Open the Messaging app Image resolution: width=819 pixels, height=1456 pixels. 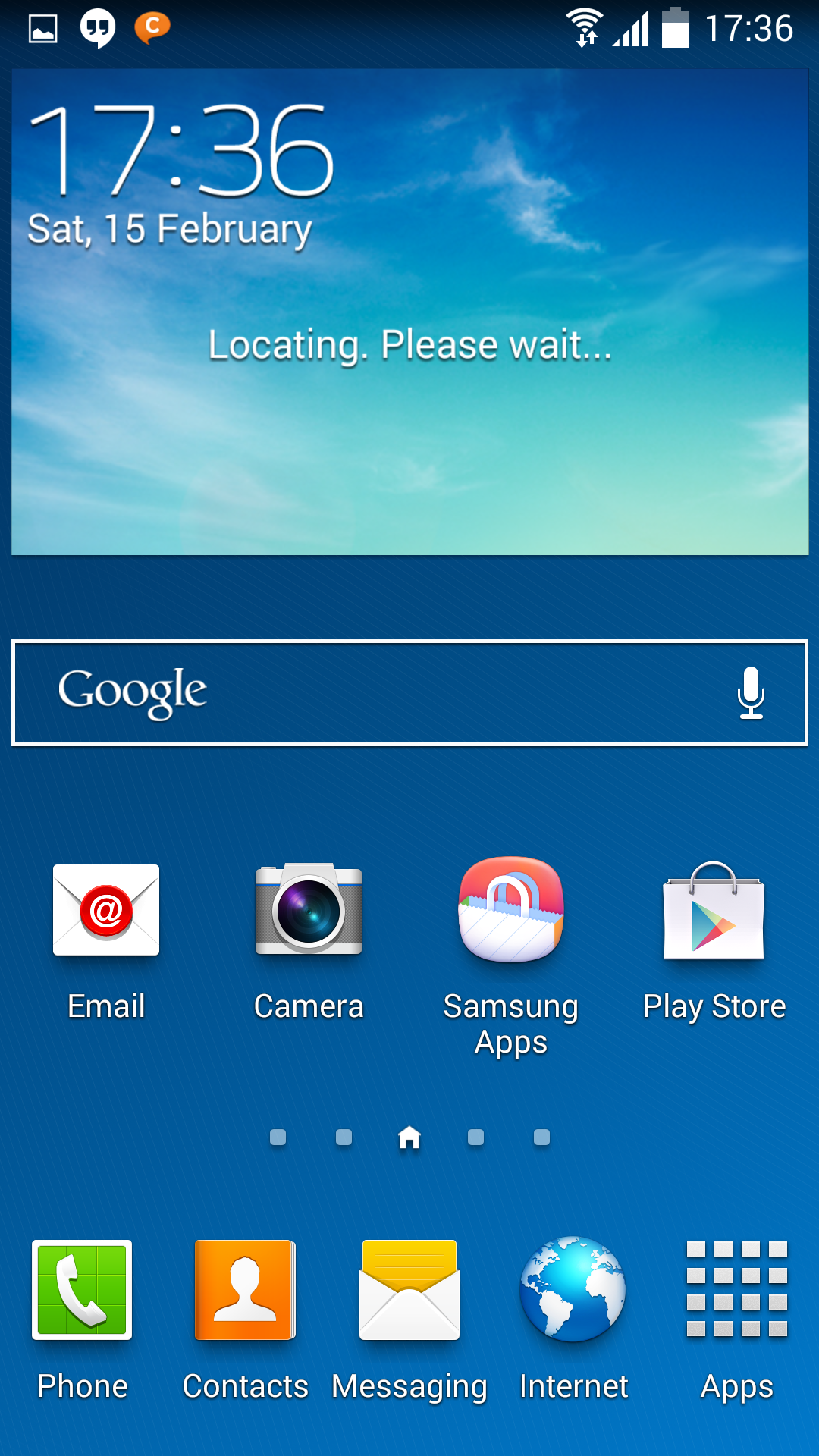click(x=409, y=1290)
